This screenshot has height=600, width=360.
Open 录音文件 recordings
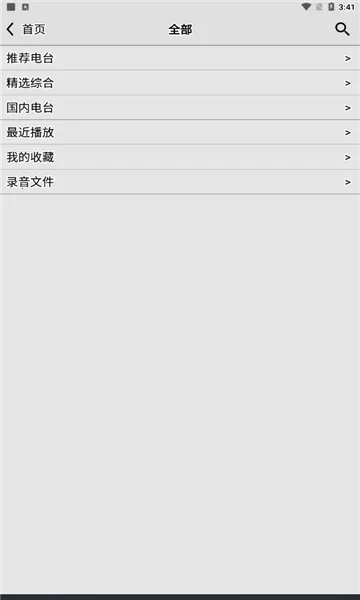click(180, 182)
